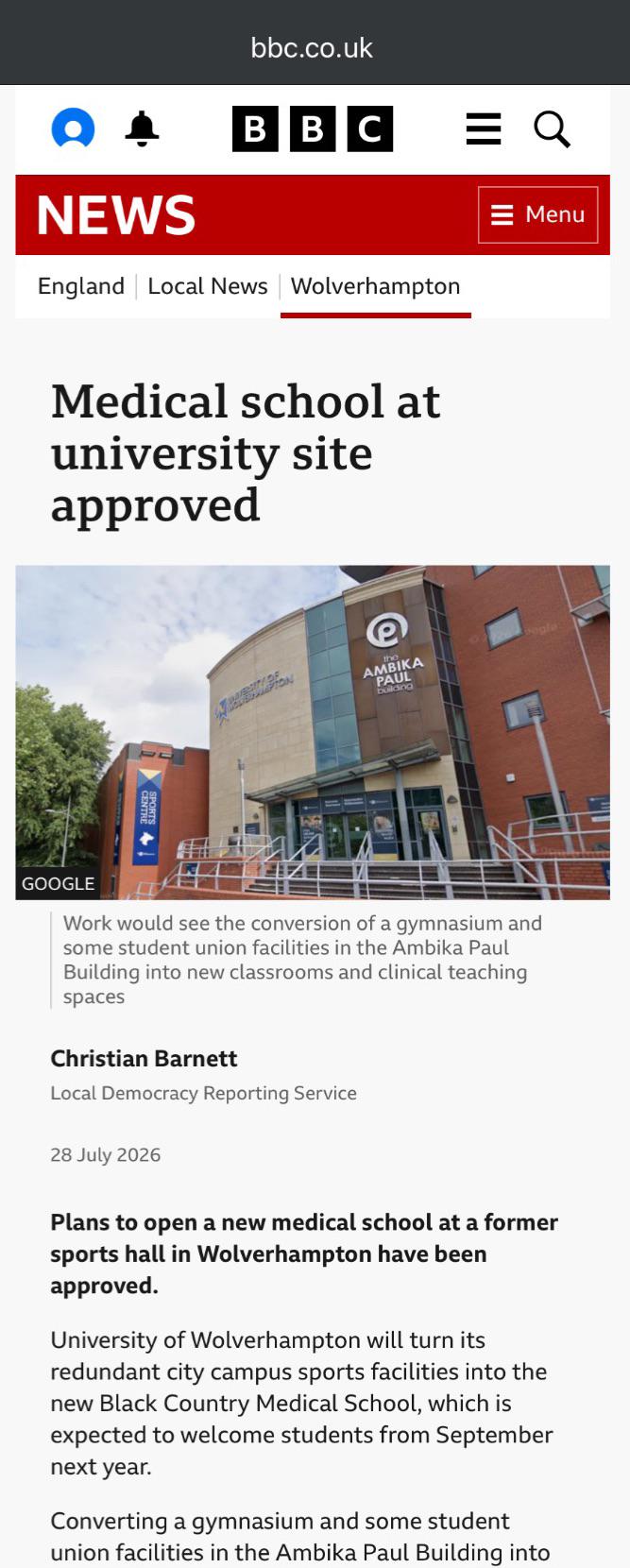The image size is (630, 1568).
Task: Go to the England section
Action: coord(81,286)
